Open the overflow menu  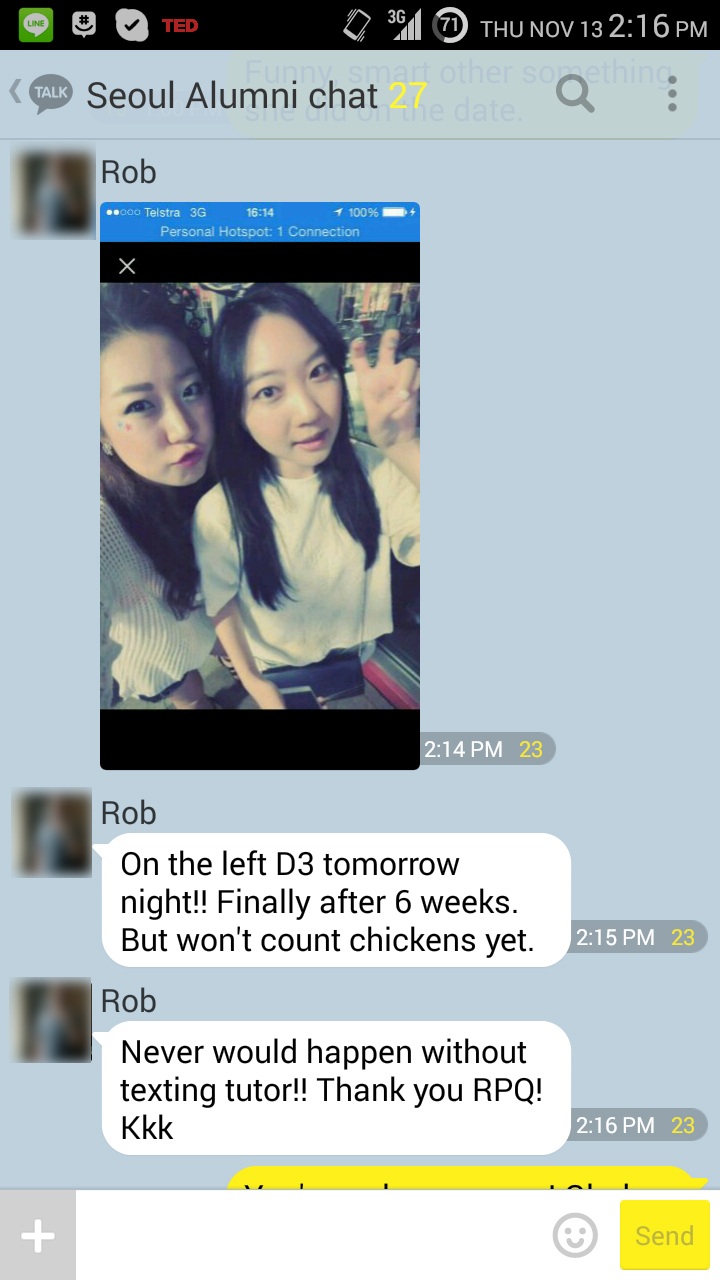pyautogui.click(x=672, y=95)
